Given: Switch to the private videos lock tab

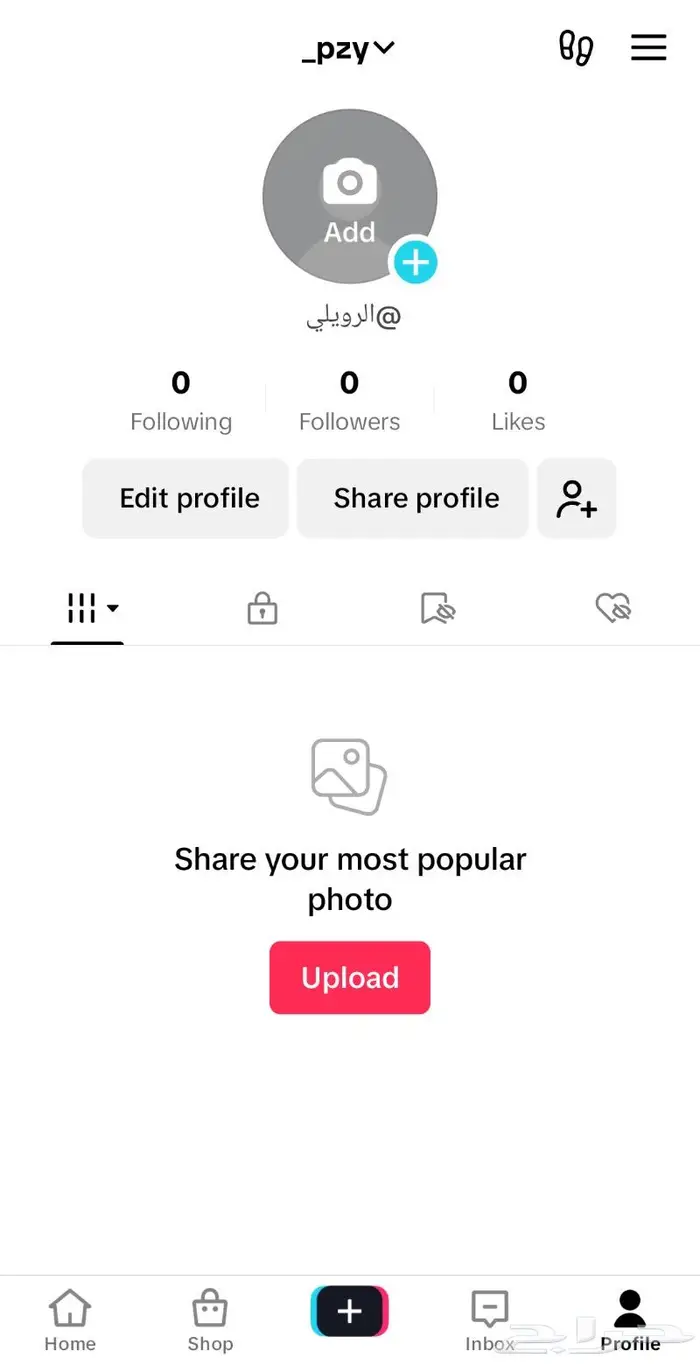Looking at the screenshot, I should coord(262,608).
